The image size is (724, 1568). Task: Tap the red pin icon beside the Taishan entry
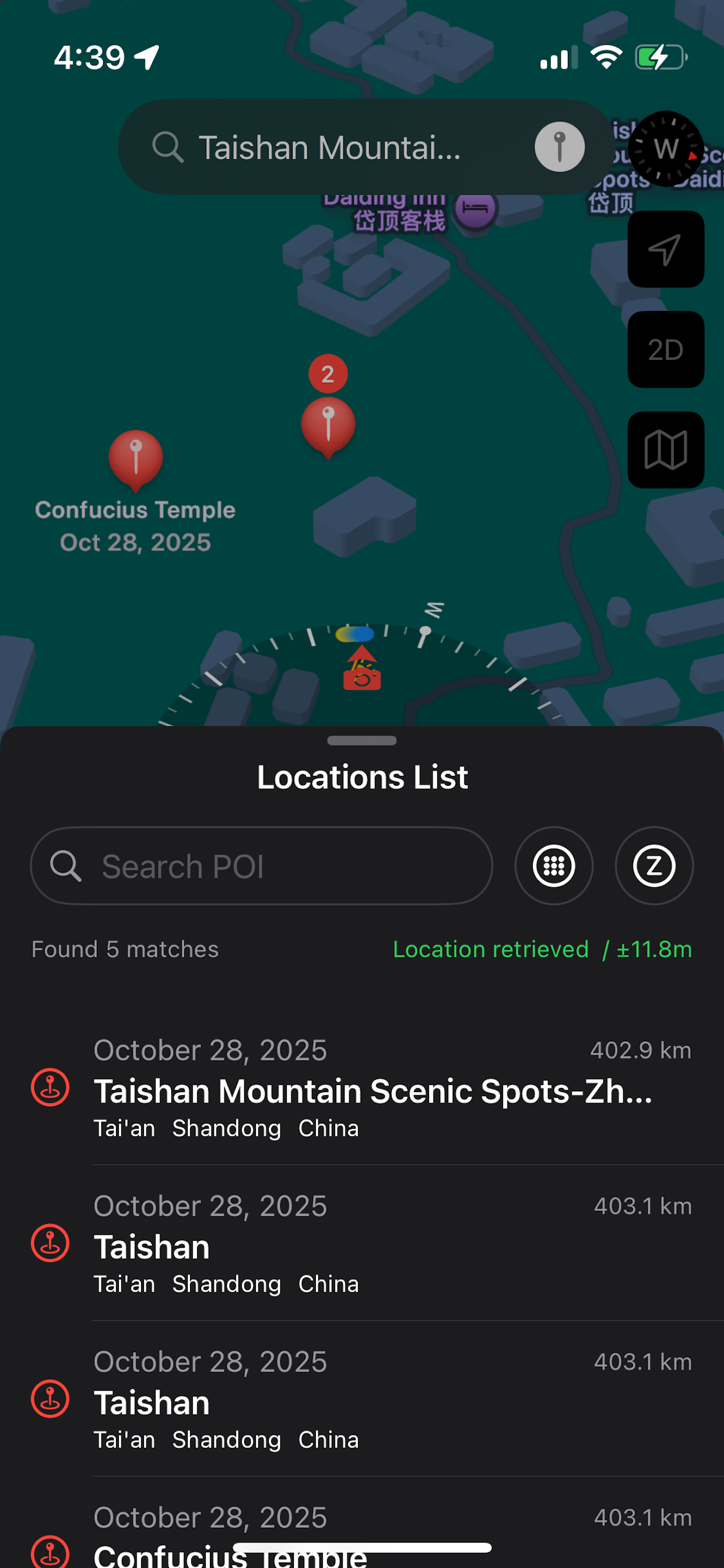[x=50, y=1243]
